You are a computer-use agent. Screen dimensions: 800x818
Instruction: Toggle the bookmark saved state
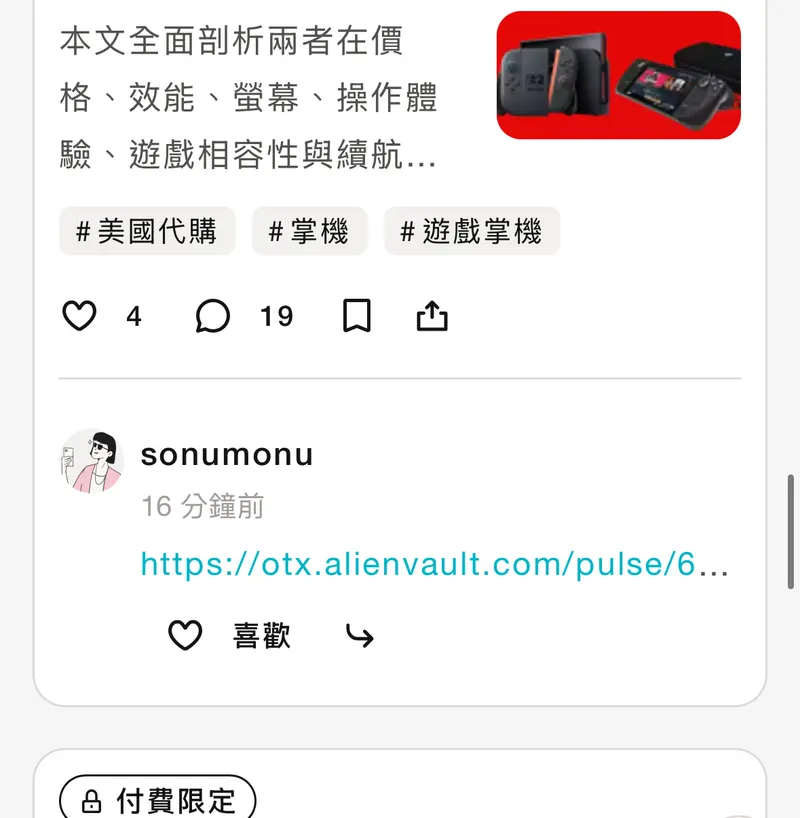356,316
